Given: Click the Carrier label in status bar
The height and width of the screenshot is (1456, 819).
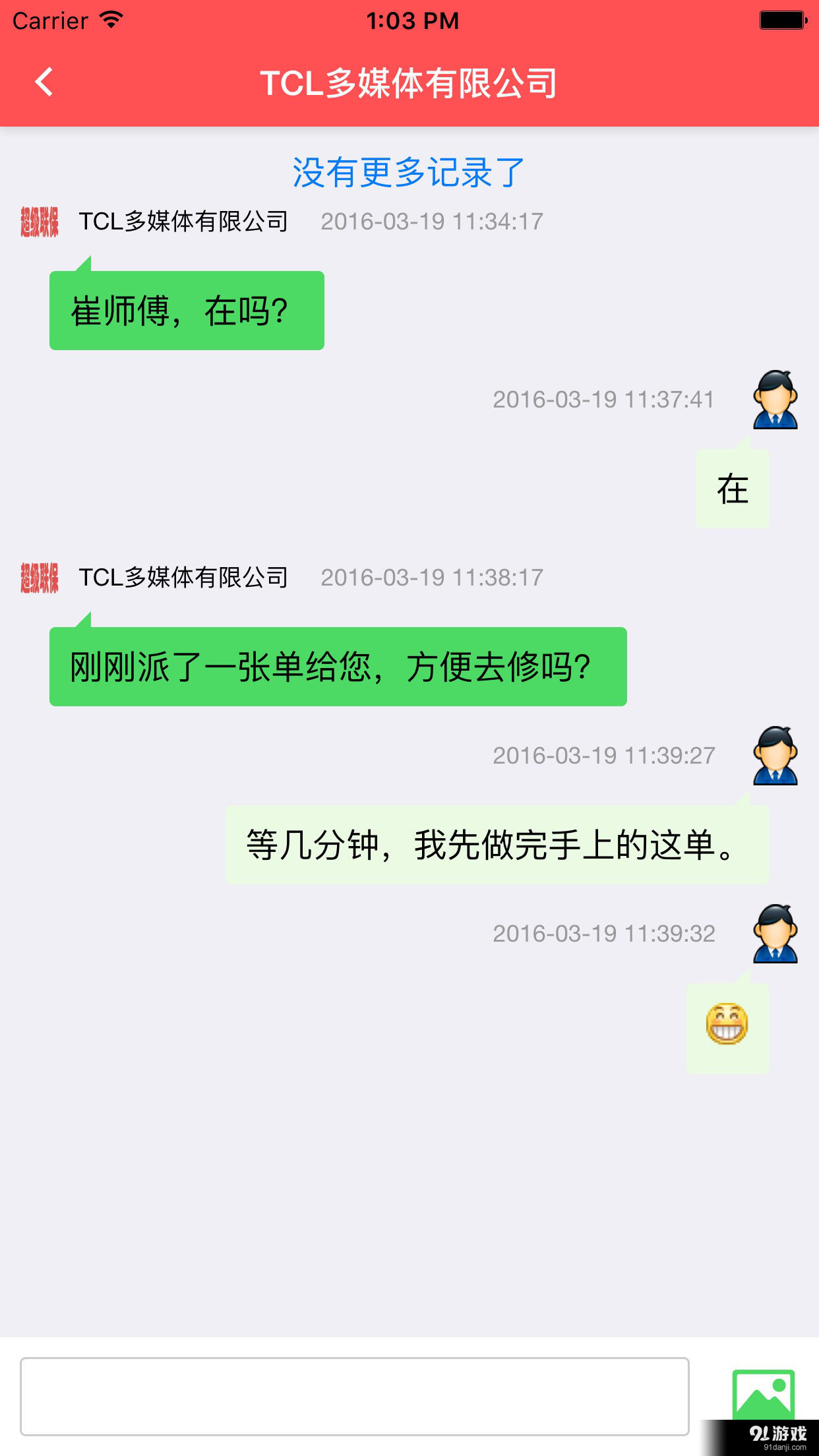Looking at the screenshot, I should [50, 19].
